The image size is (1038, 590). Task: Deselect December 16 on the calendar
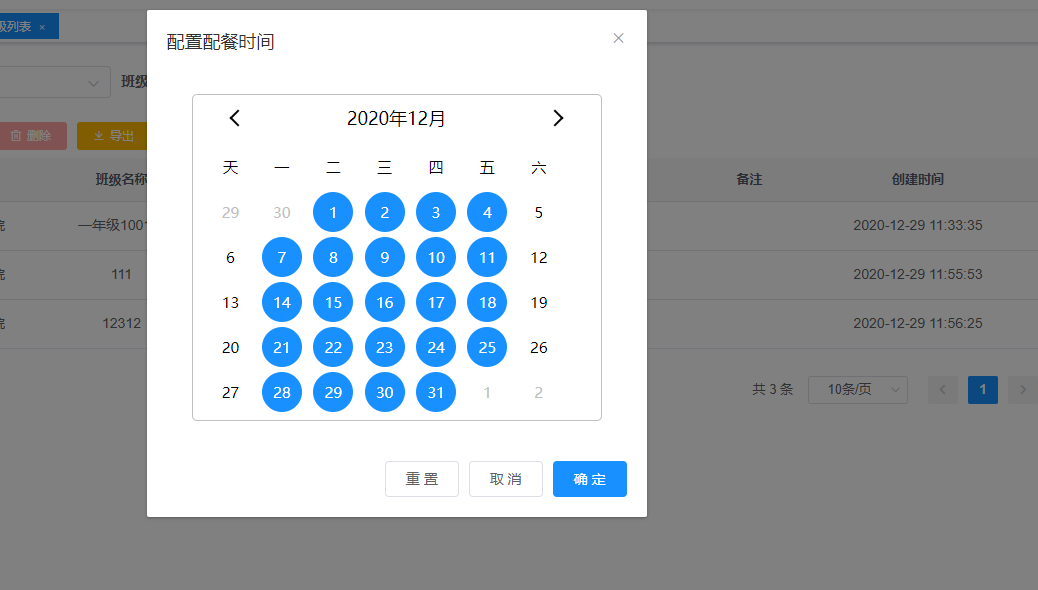click(x=385, y=303)
